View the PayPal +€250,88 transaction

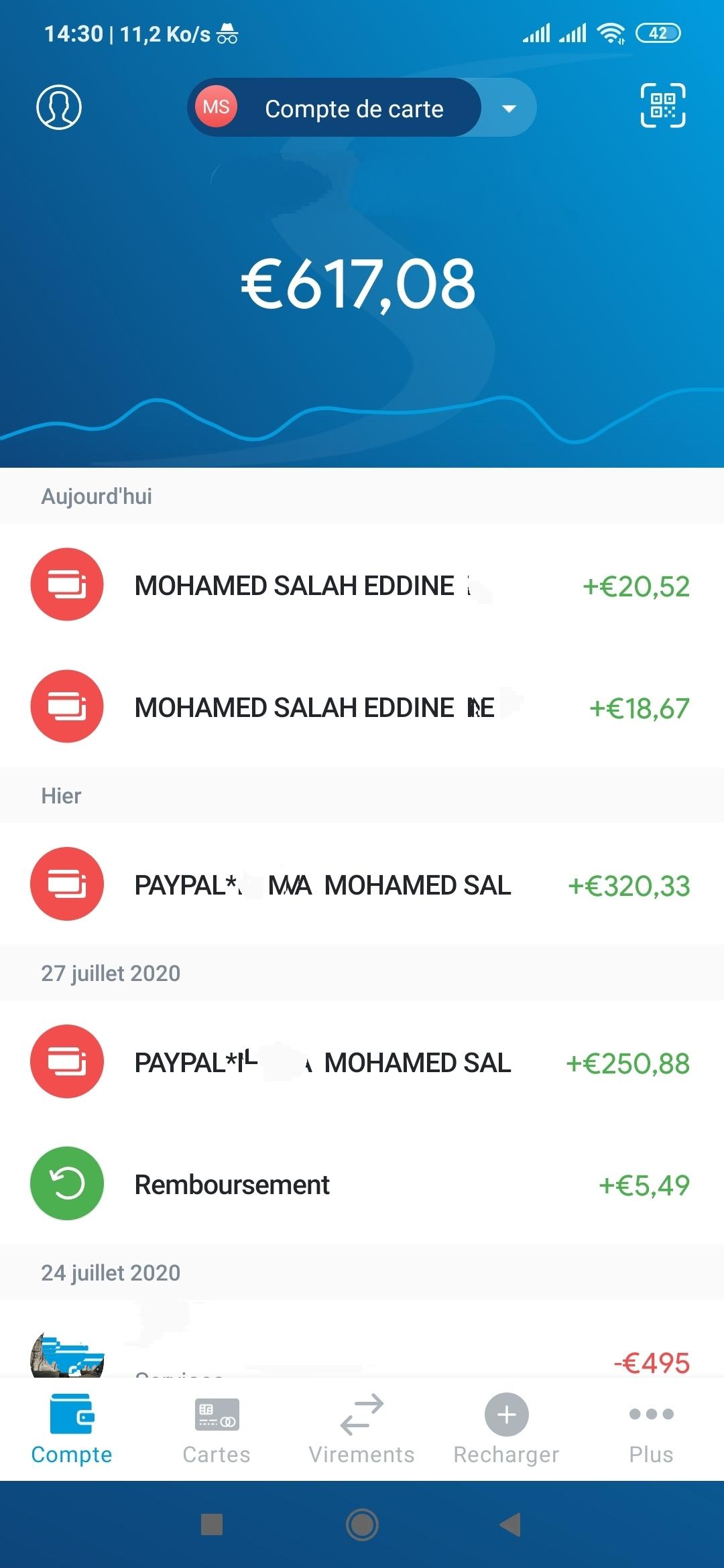tap(362, 1062)
